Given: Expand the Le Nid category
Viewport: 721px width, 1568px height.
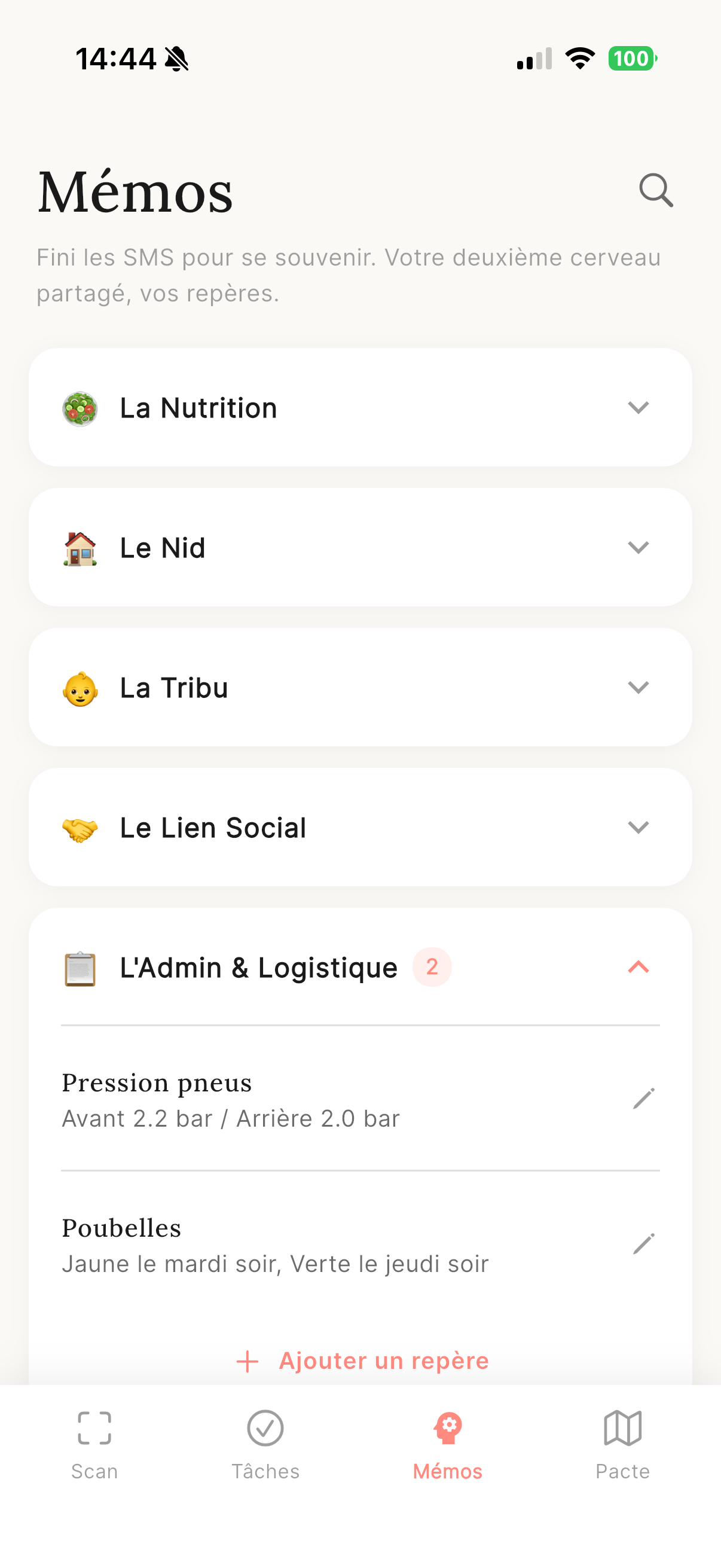Looking at the screenshot, I should [638, 547].
